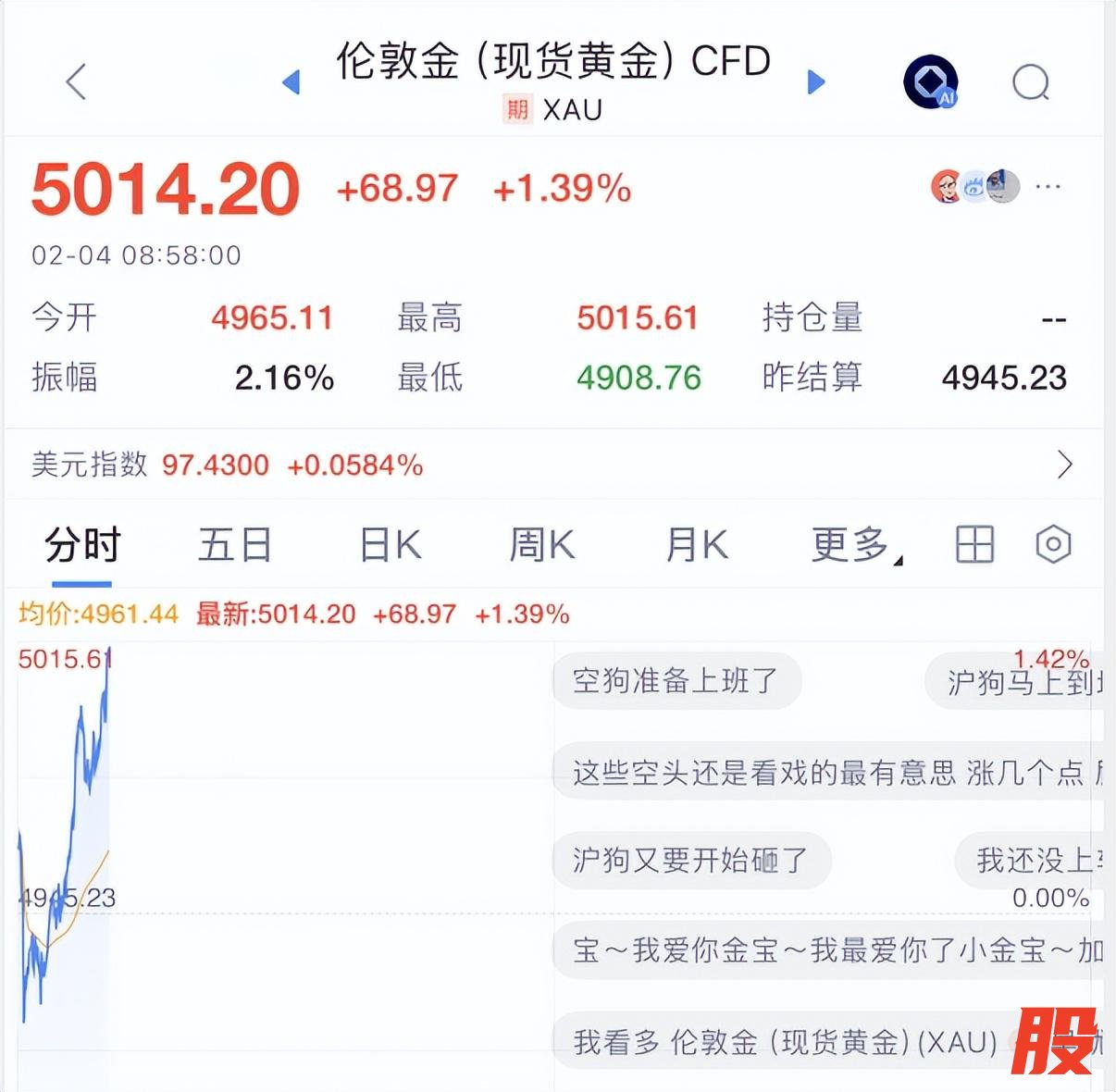Switch to the next instrument with right arrow
Image resolution: width=1116 pixels, height=1092 pixels.
[815, 82]
